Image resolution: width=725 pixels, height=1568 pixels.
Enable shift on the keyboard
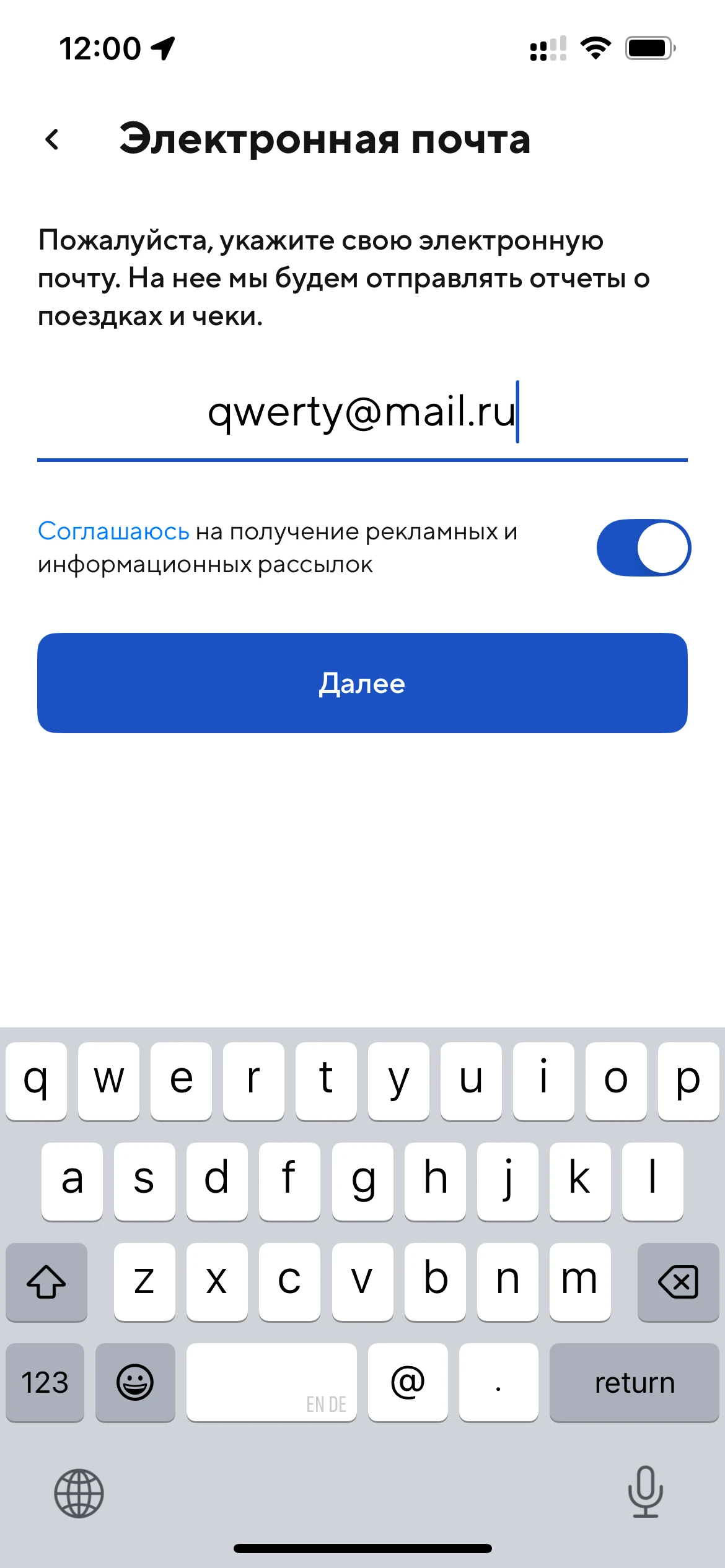coord(46,1281)
